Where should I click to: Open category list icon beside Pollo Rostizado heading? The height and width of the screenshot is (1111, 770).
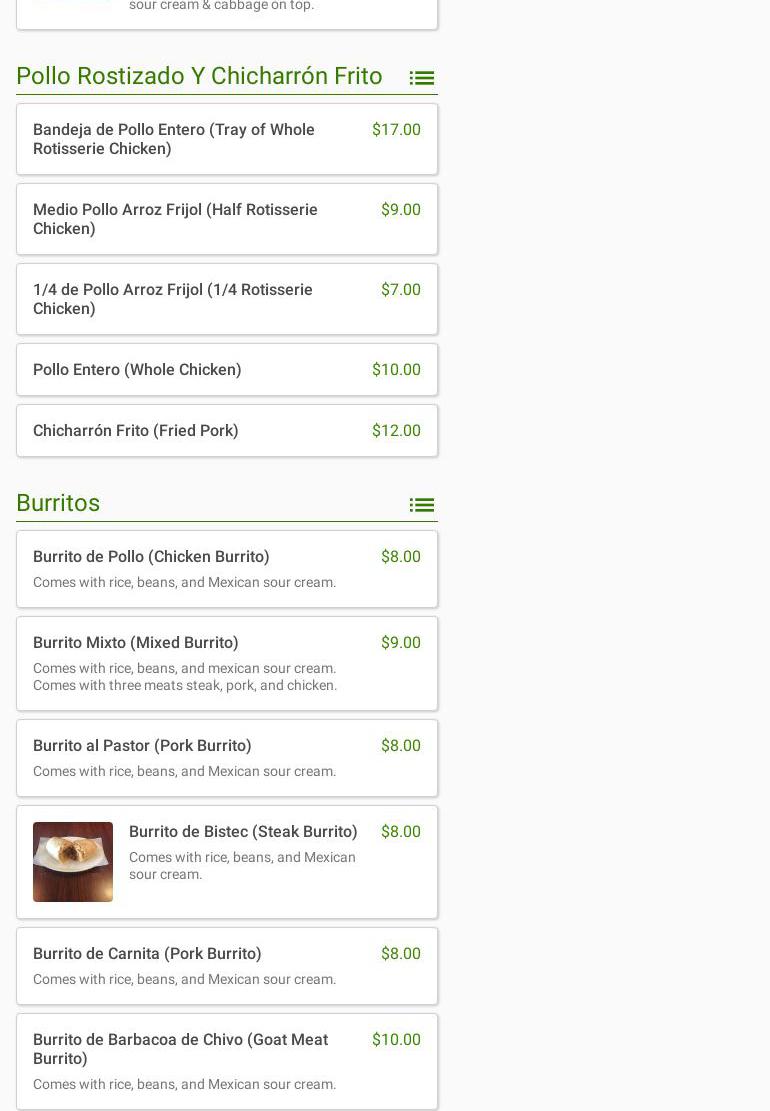(421, 78)
